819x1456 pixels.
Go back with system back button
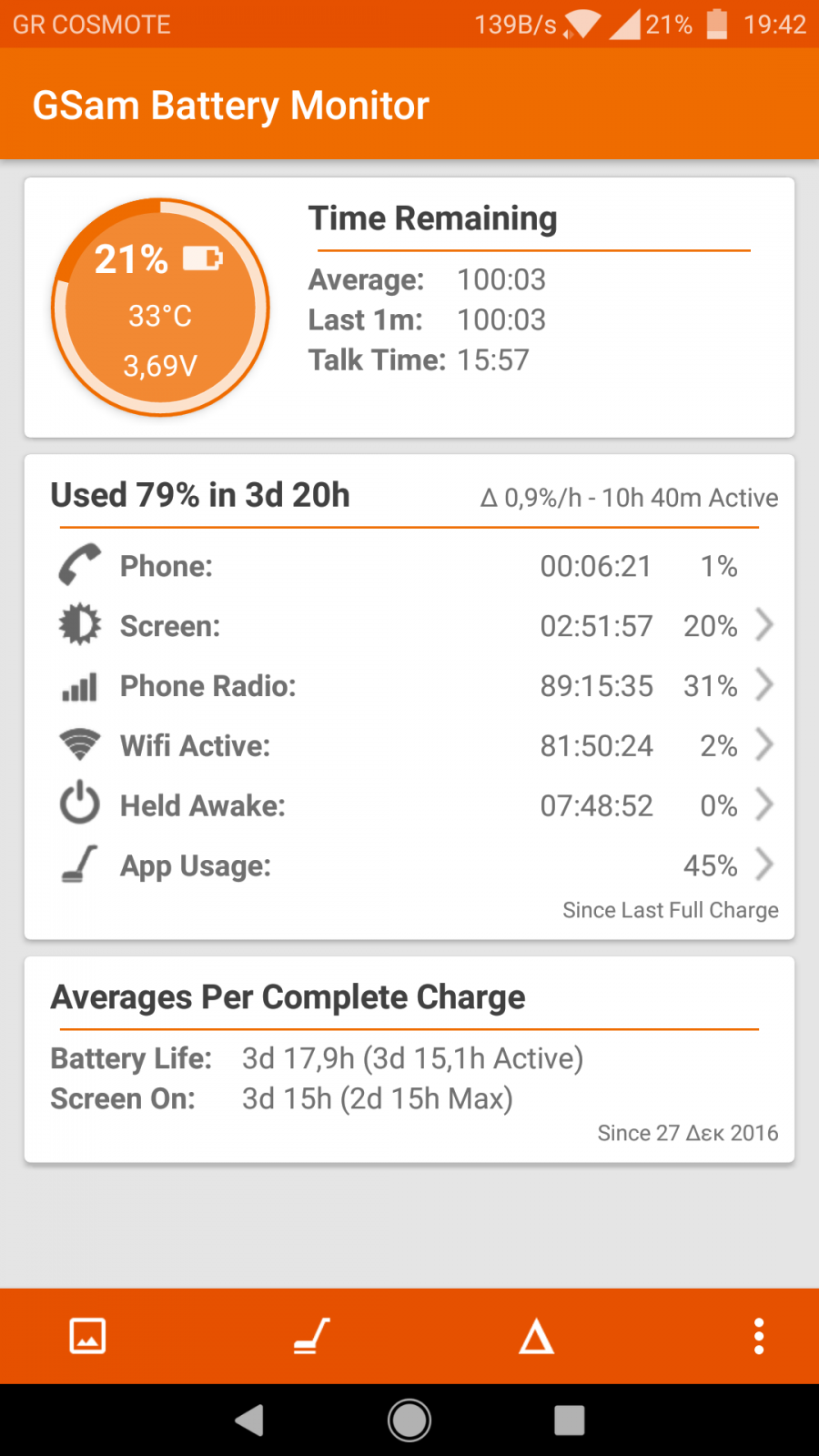pyautogui.click(x=249, y=1421)
